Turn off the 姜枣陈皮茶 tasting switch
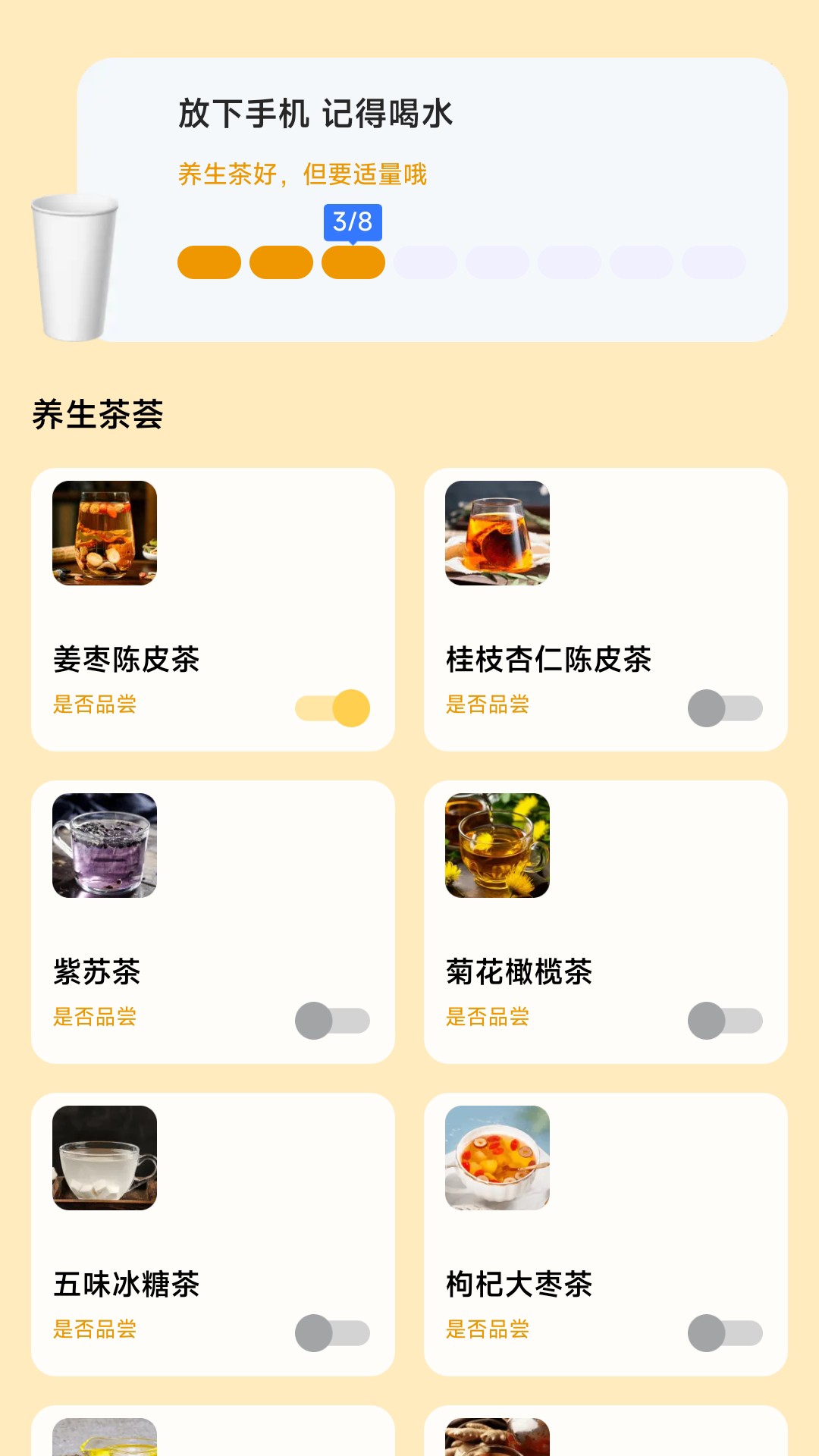Viewport: 819px width, 1456px height. 333,708
